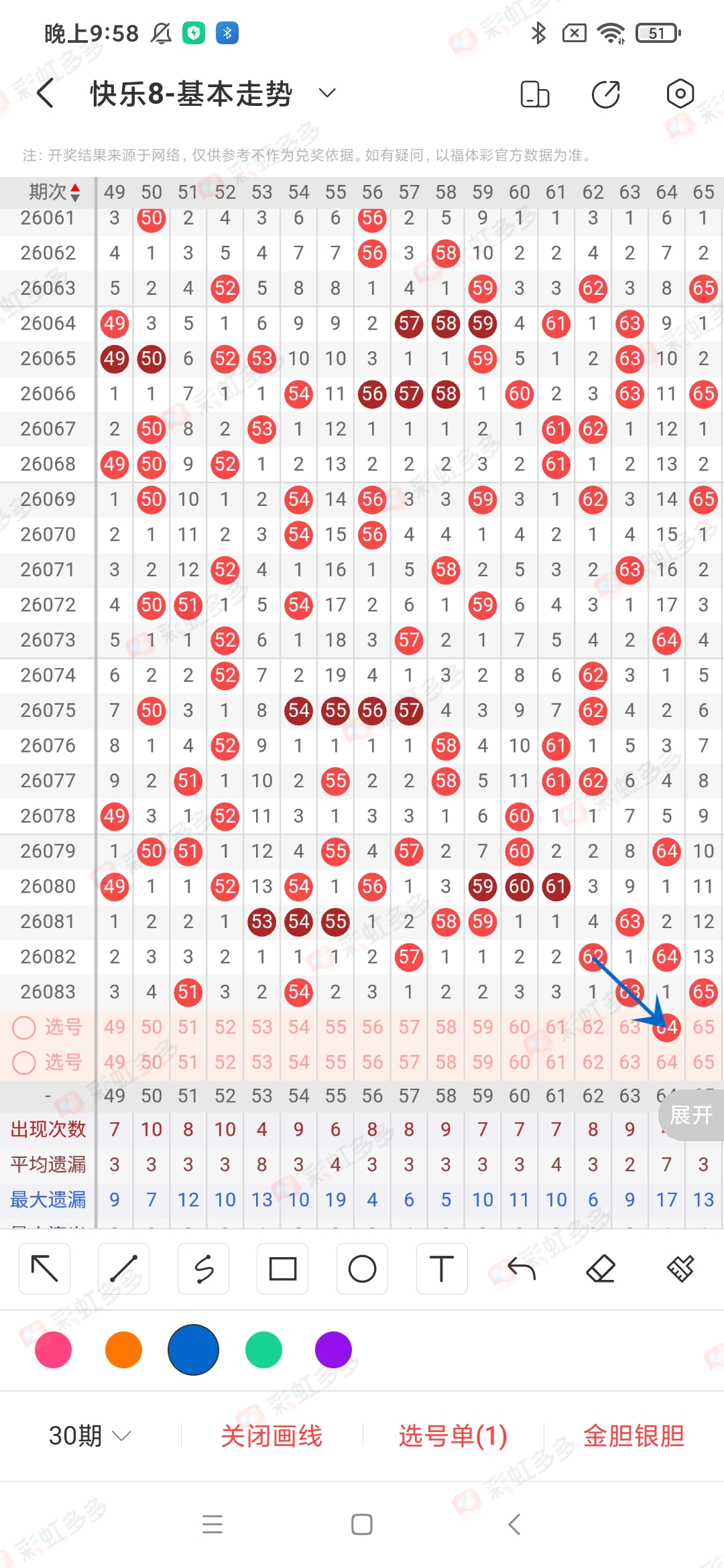This screenshot has width=724, height=1568.
Task: Pick the green color swatch
Action: [263, 1350]
